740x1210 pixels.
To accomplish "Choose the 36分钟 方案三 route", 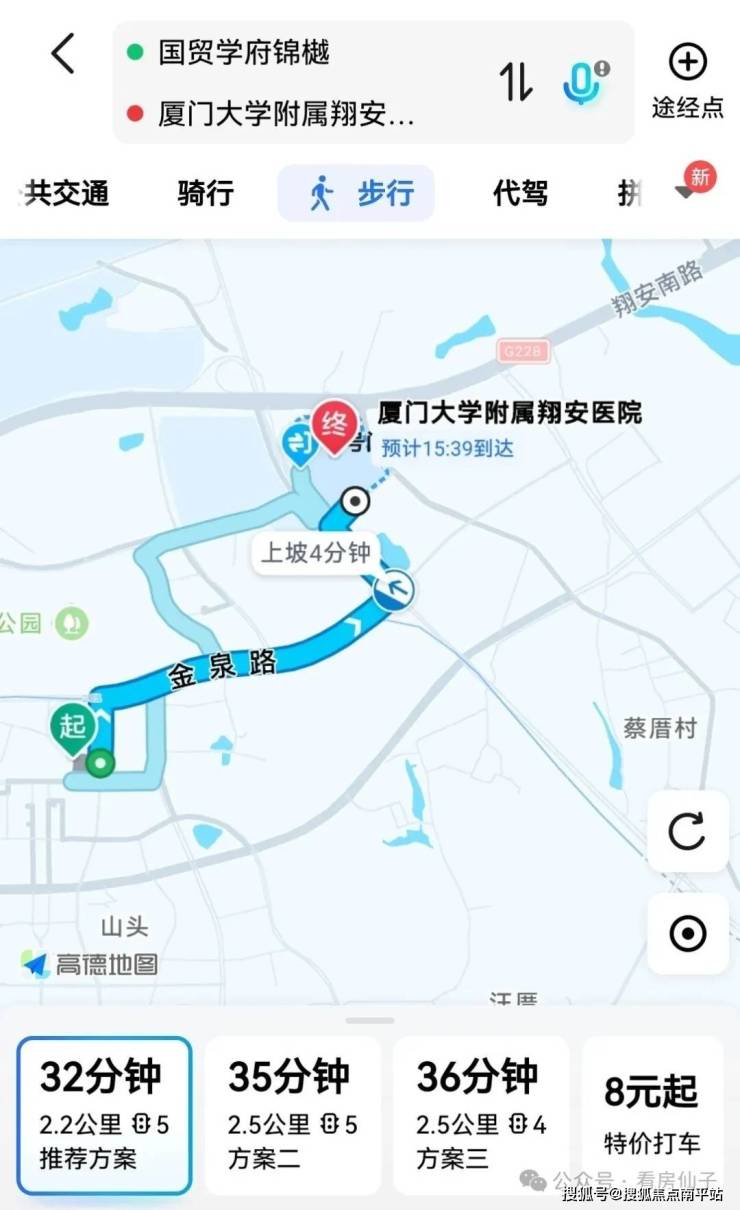I will (480, 1115).
